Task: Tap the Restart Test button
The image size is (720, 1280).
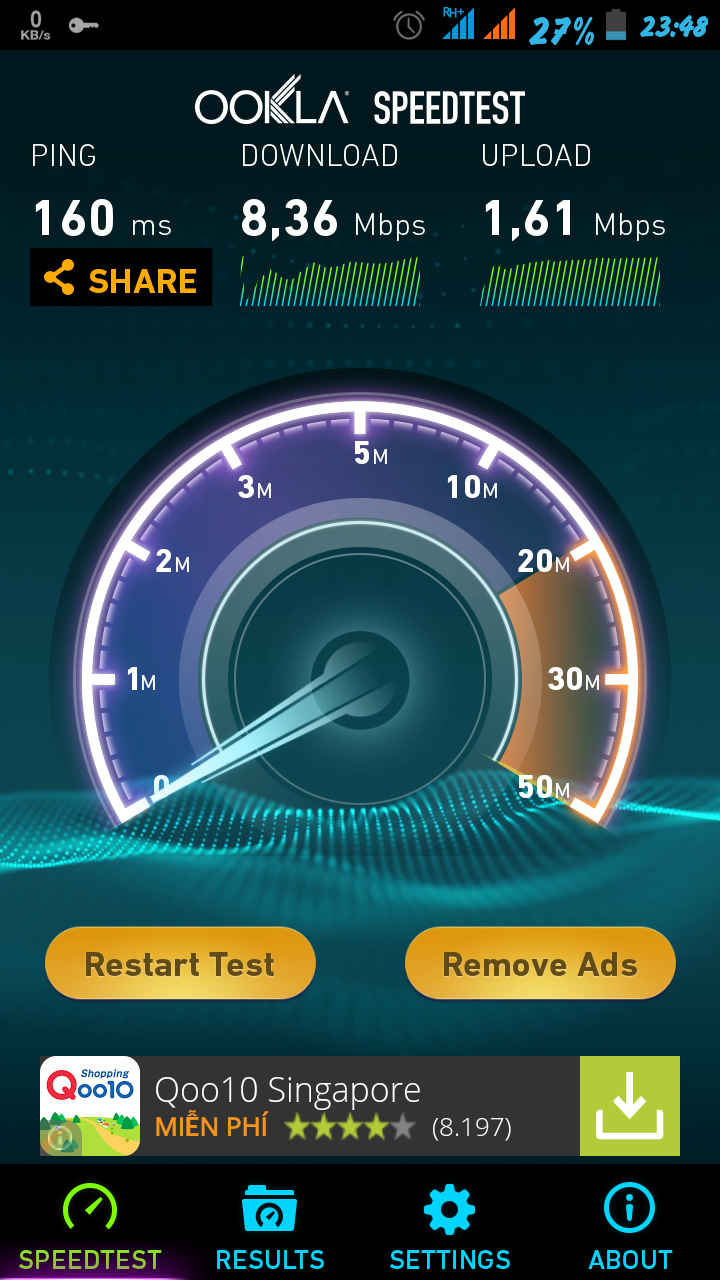Action: point(180,964)
